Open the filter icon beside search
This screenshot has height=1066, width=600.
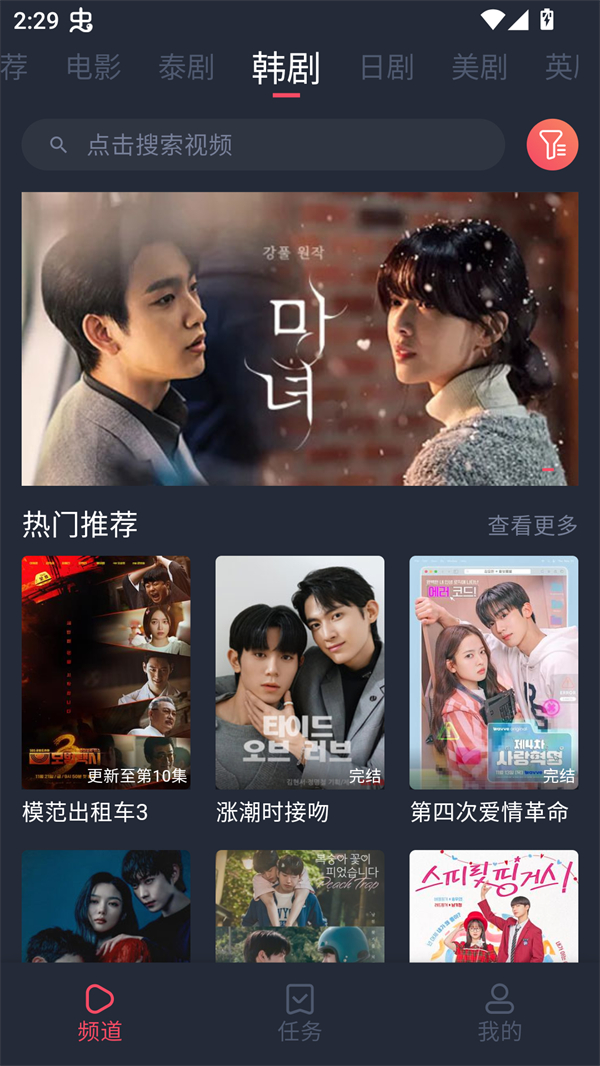(552, 145)
